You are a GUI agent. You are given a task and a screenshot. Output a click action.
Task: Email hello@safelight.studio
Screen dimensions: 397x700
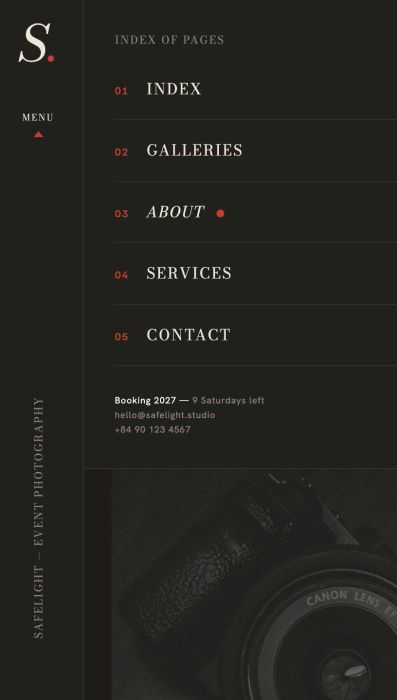164,415
